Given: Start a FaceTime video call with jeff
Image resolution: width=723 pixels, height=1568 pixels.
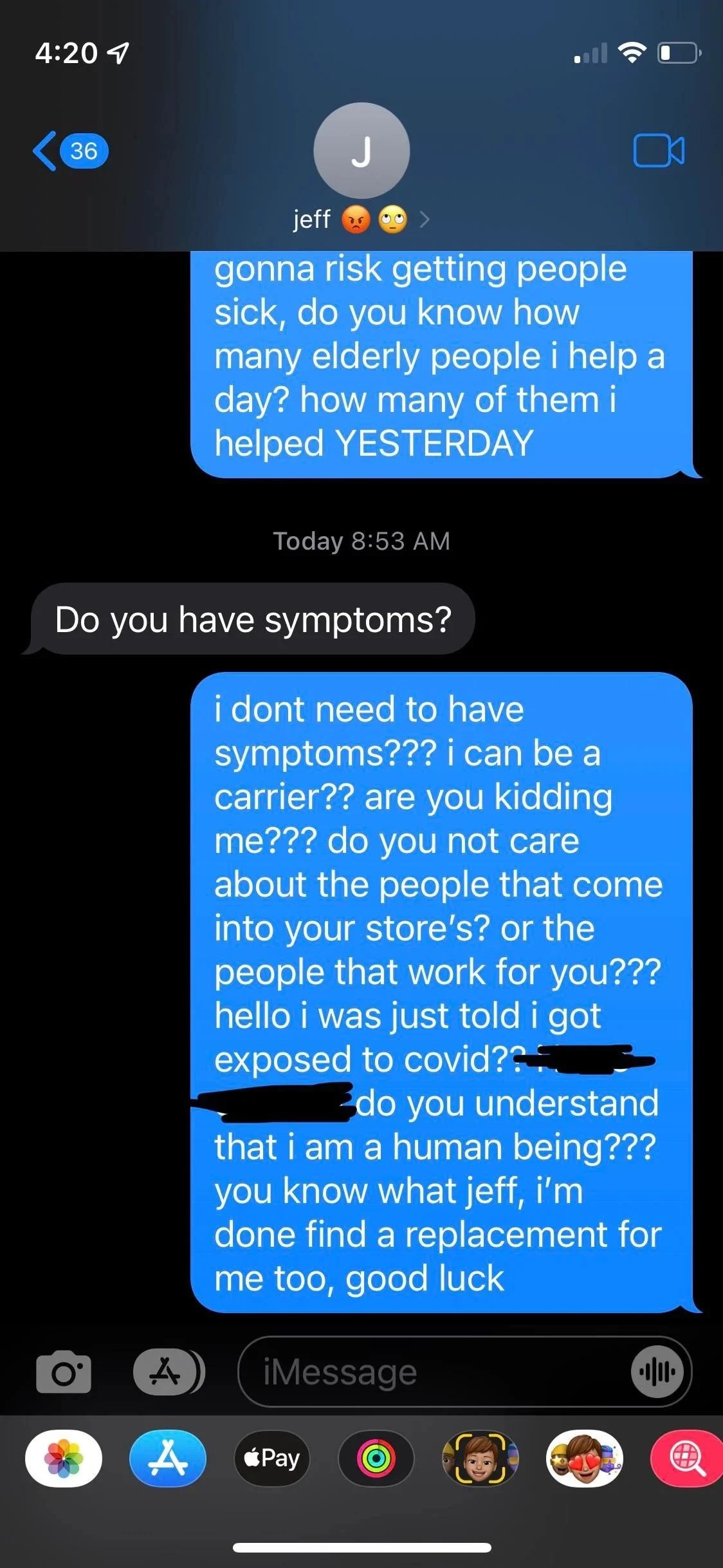Looking at the screenshot, I should [659, 151].
